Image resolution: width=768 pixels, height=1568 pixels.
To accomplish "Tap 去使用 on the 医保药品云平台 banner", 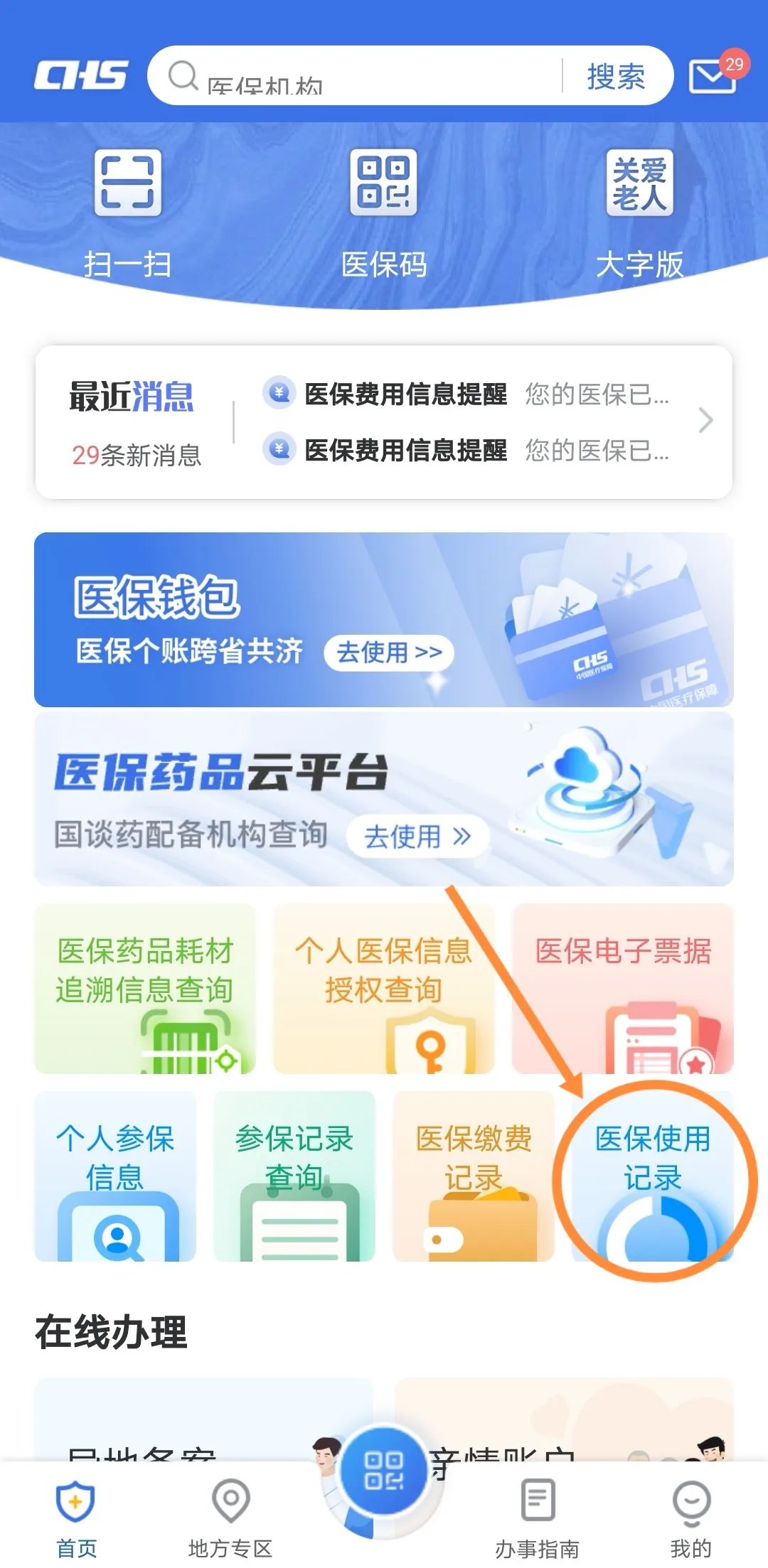I will (x=417, y=837).
